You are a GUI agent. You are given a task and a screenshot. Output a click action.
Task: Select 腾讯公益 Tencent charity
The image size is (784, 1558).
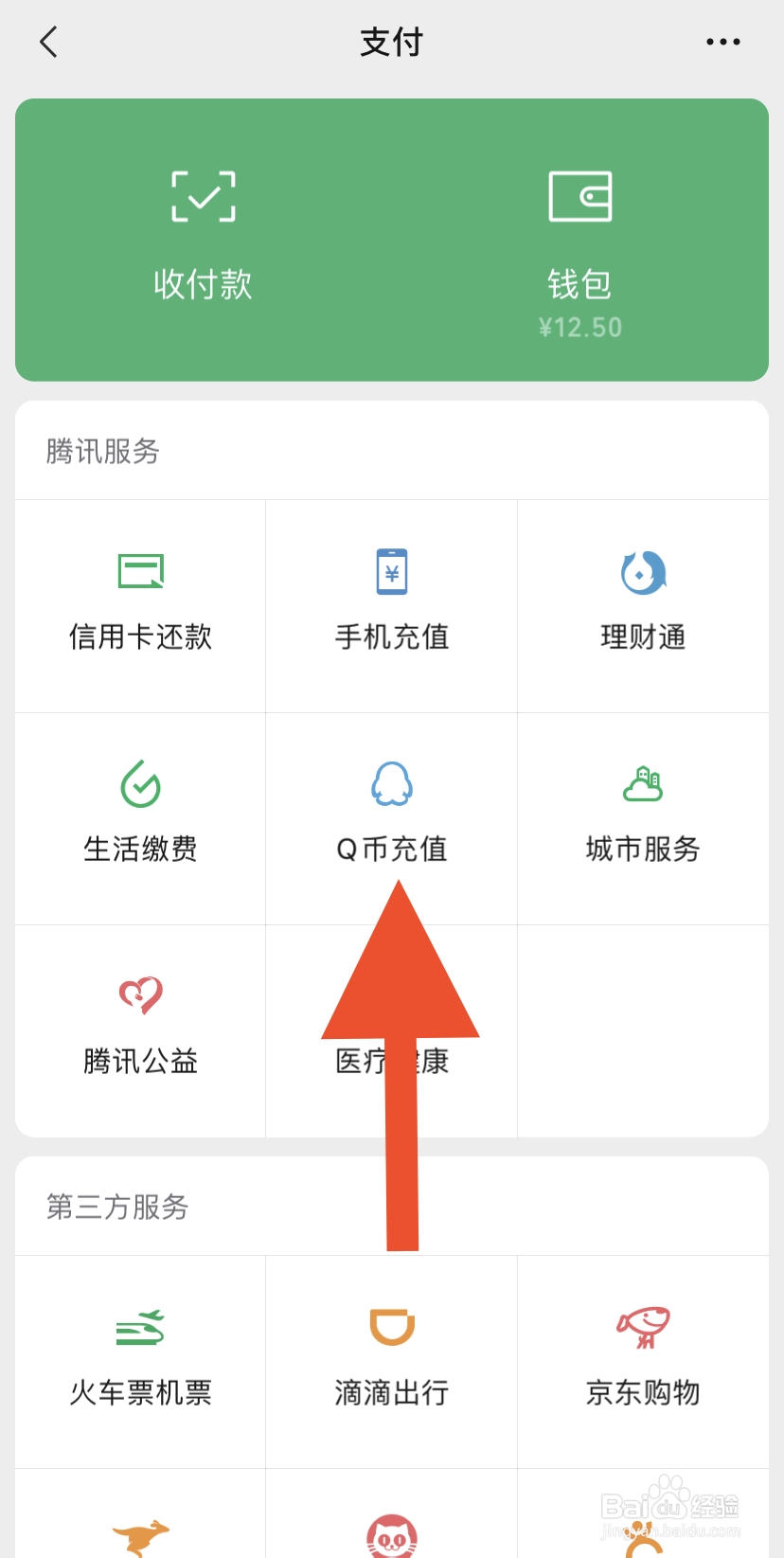(139, 1028)
